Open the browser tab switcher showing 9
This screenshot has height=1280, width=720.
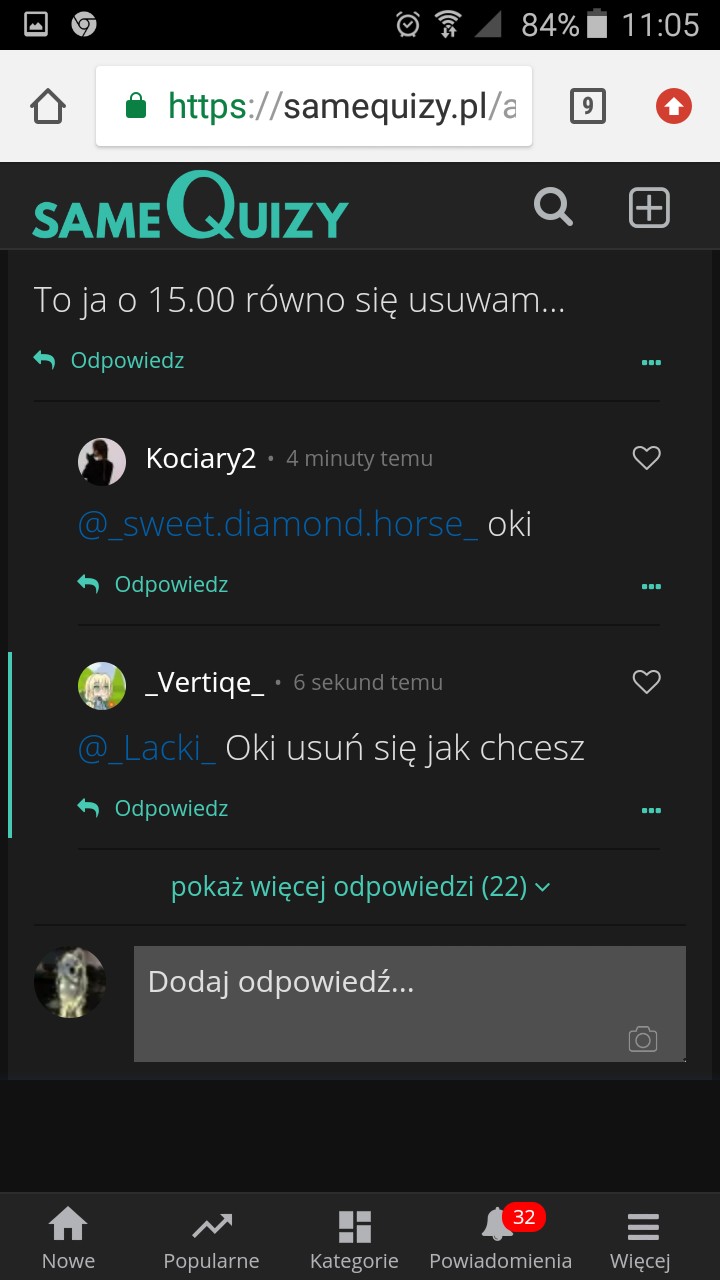(588, 106)
